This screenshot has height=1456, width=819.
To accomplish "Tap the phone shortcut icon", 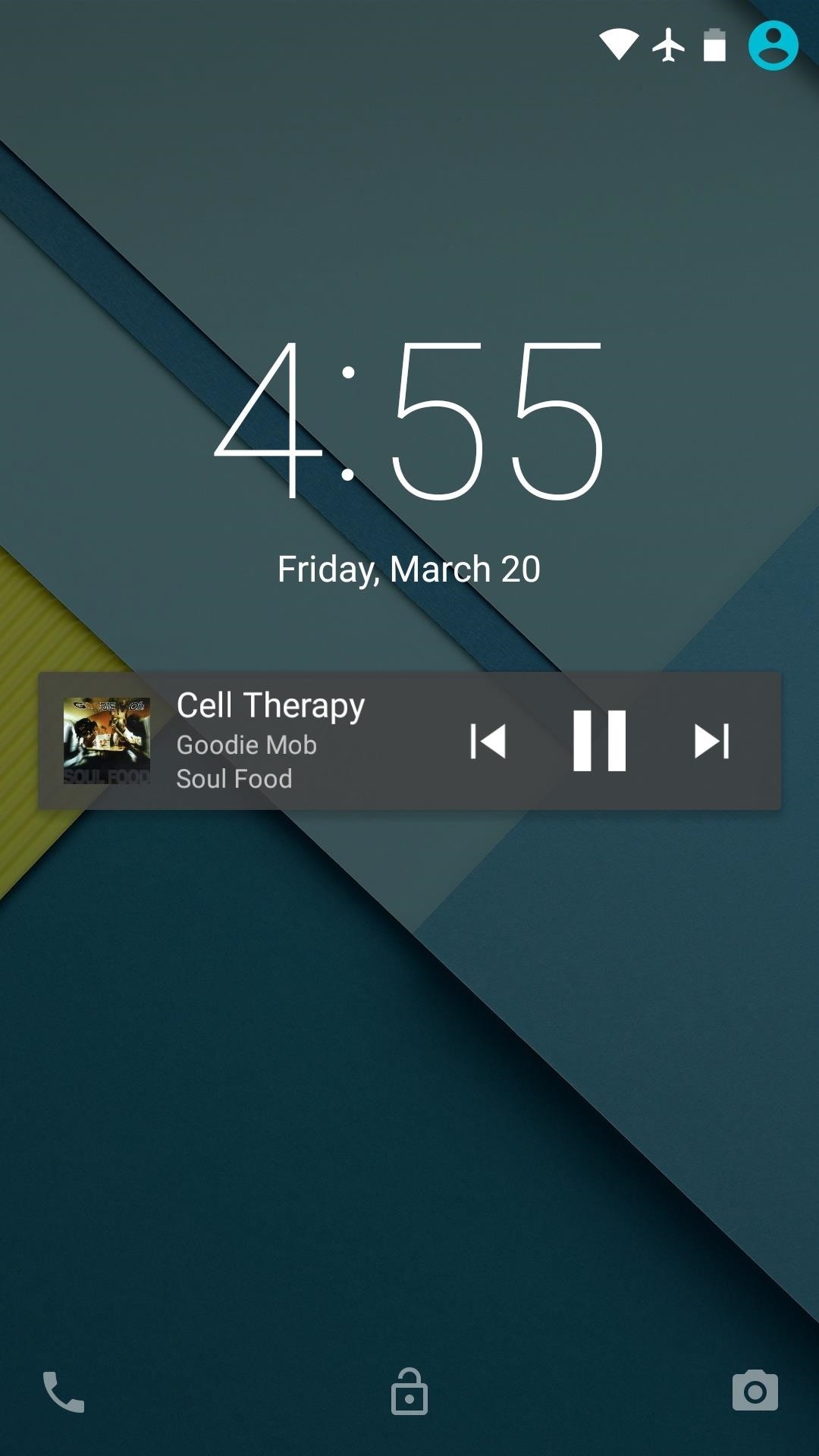I will coord(64,1392).
